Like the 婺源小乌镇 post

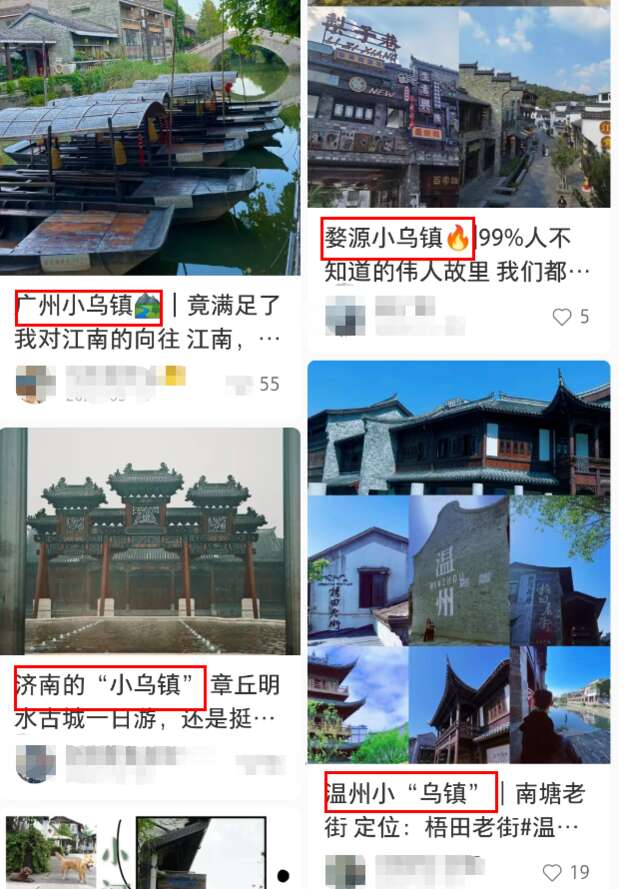(x=562, y=317)
